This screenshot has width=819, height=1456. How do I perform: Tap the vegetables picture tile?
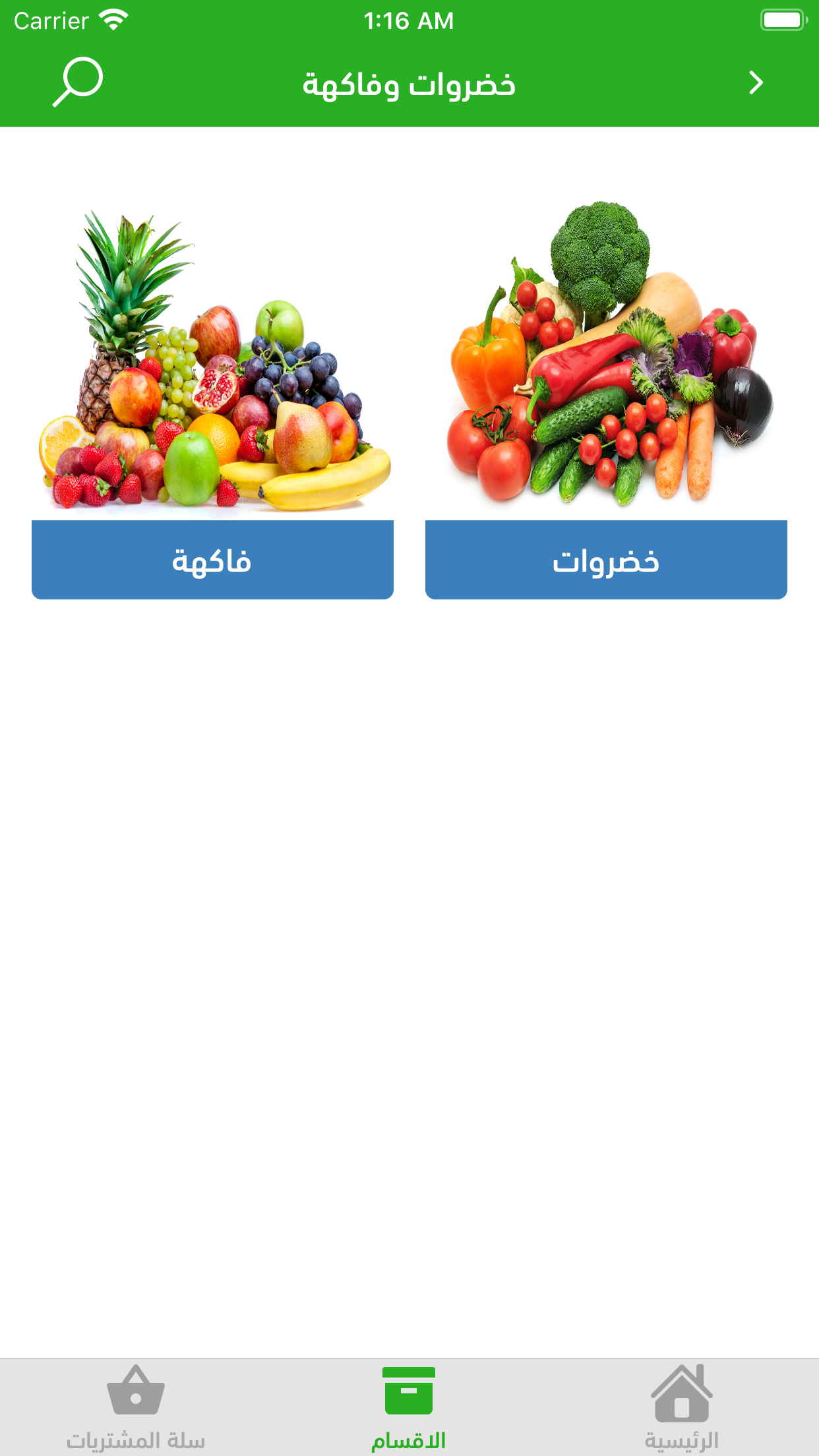coord(606,355)
